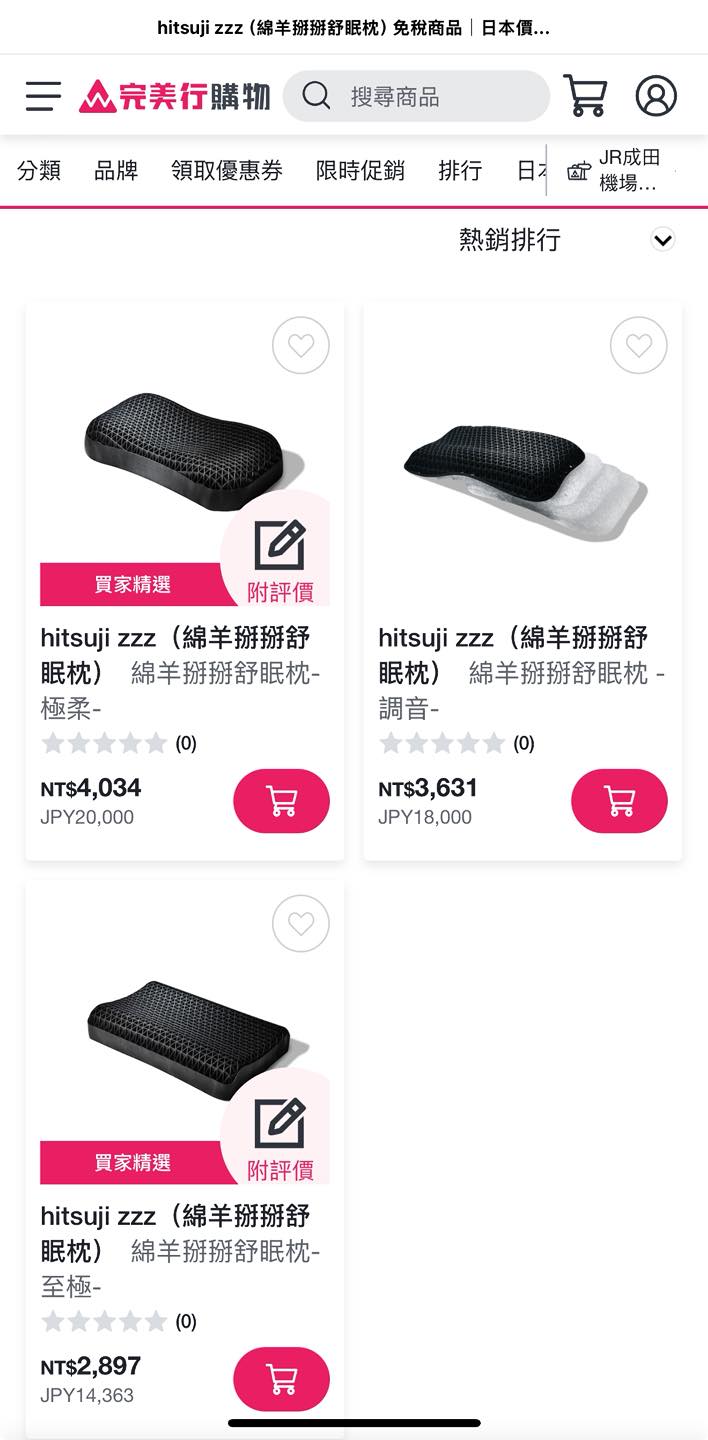
Task: Switch to the 品牌 tab
Action: (116, 171)
